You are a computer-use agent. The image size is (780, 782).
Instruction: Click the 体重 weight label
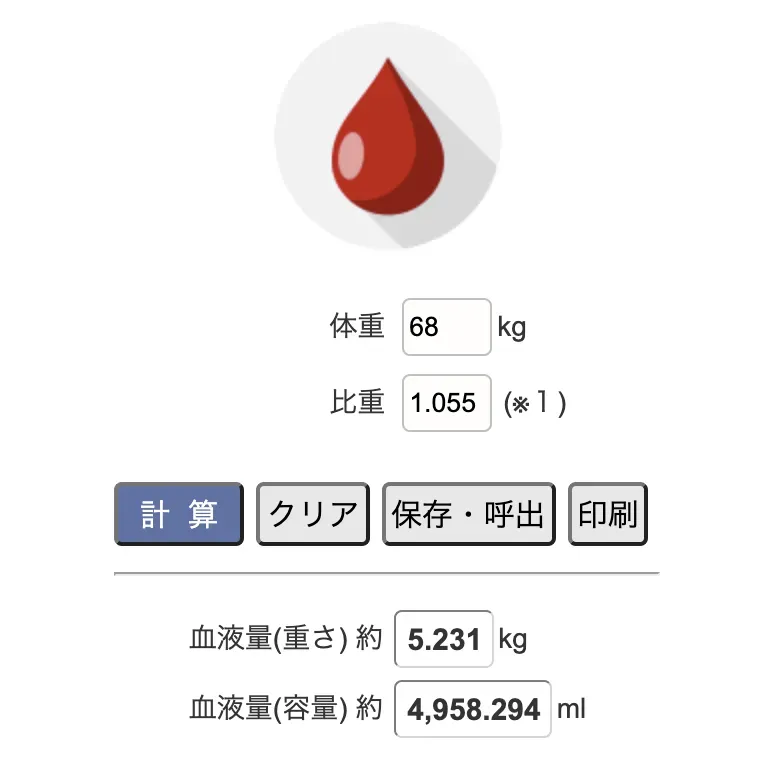click(360, 328)
